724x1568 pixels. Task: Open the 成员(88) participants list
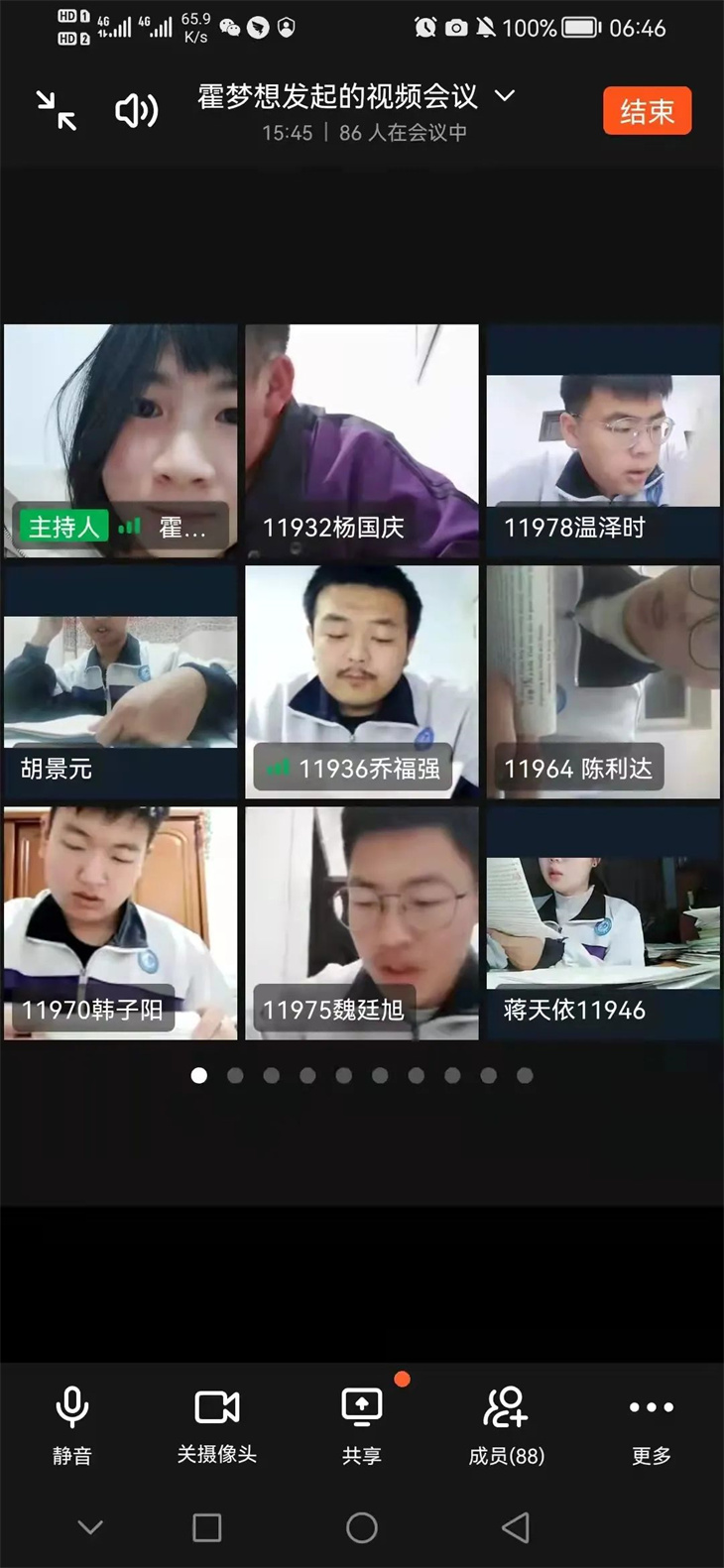click(x=506, y=1424)
